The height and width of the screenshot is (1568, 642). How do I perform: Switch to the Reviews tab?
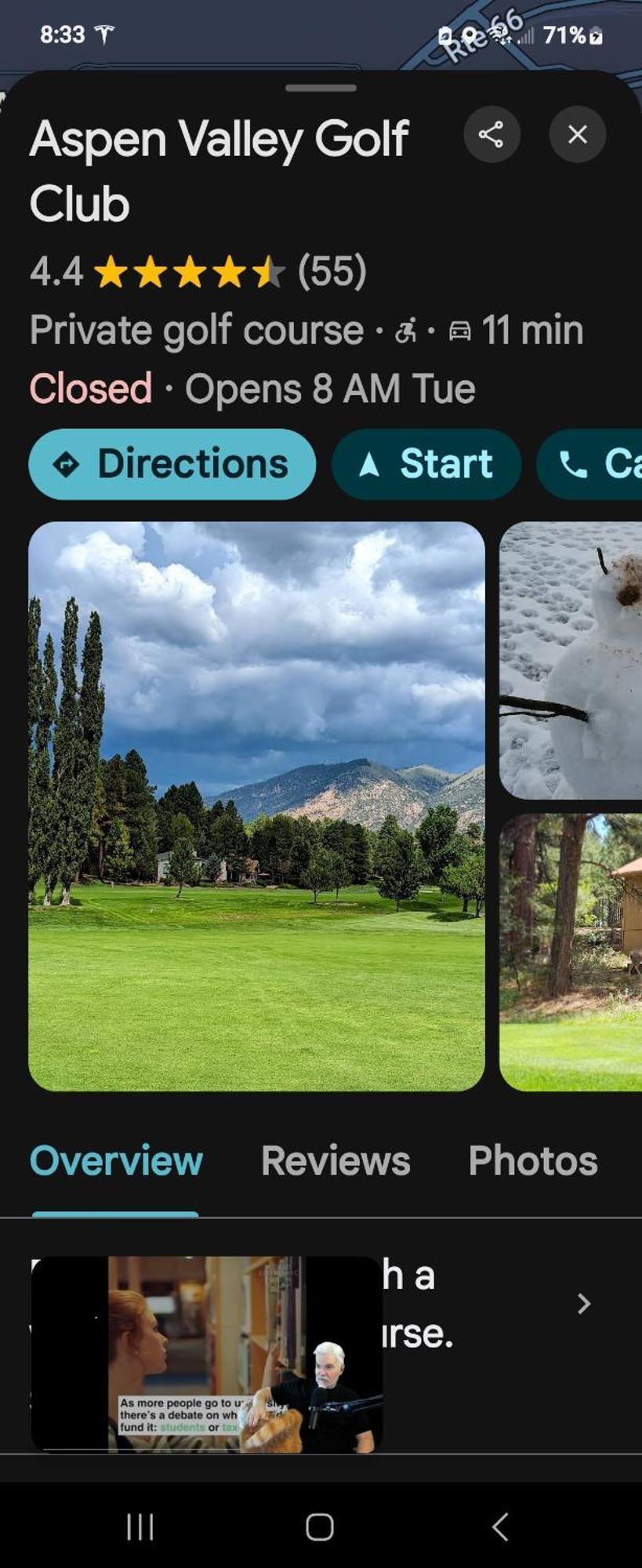tap(336, 1161)
